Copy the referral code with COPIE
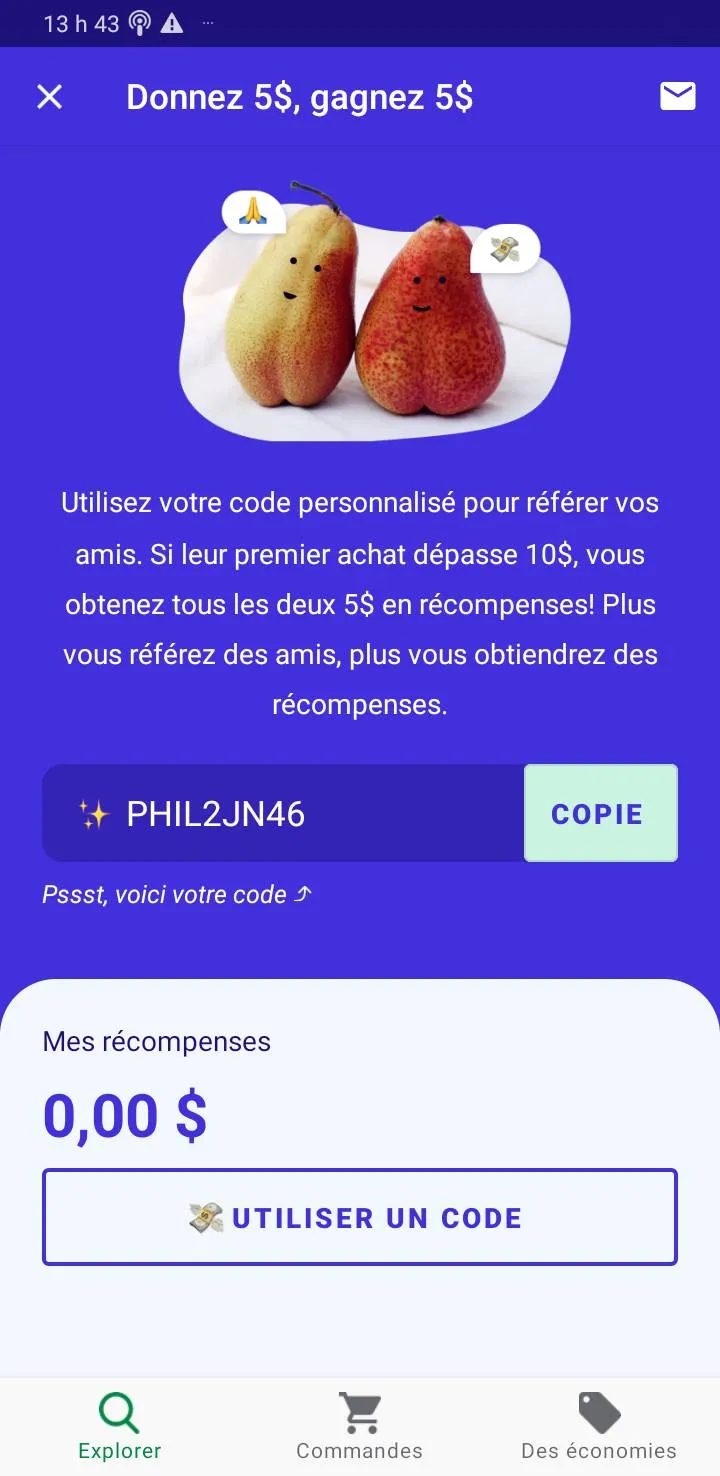Screen dimensions: 720x1476 coord(600,813)
